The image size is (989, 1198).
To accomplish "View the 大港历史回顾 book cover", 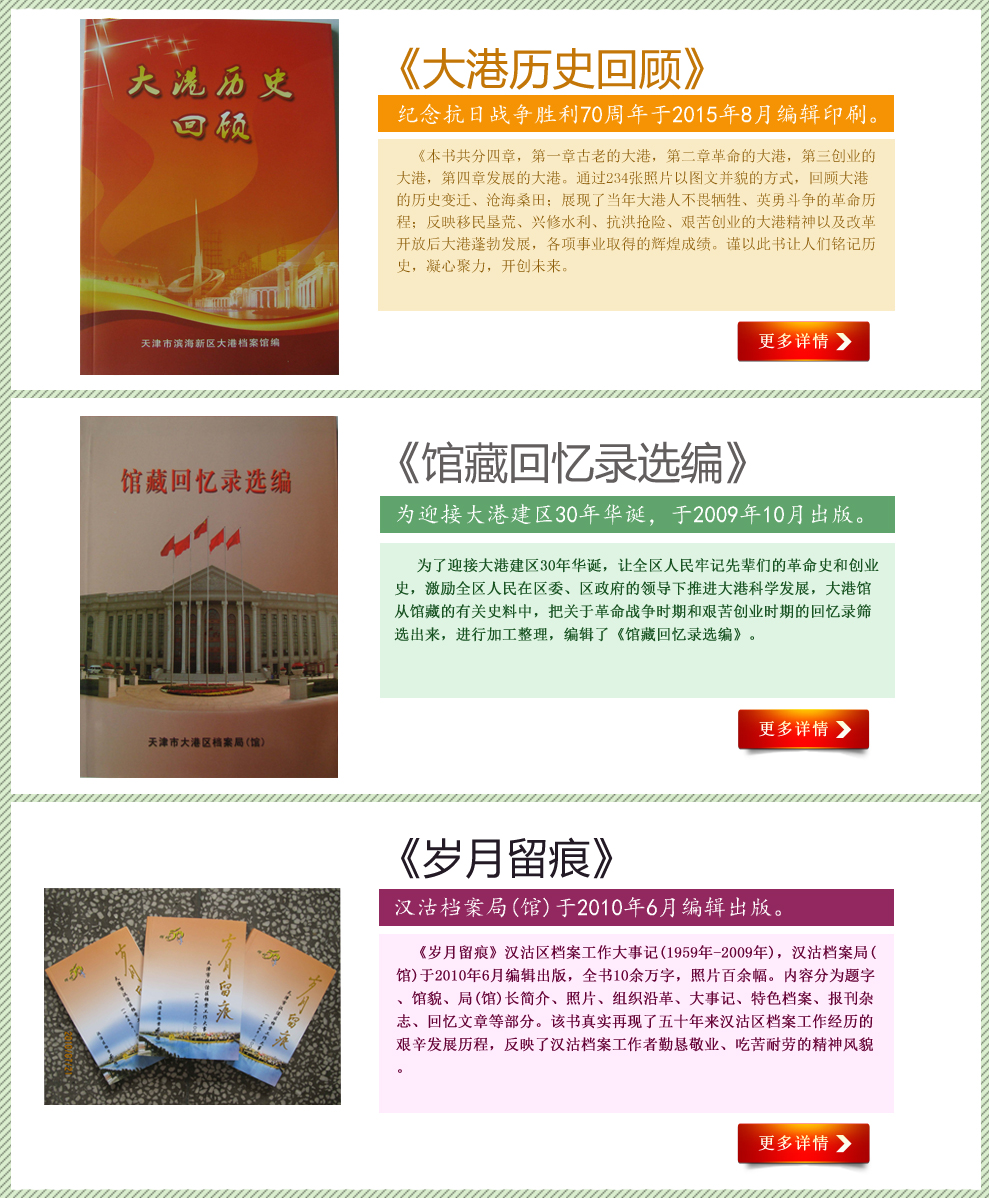I will (209, 197).
